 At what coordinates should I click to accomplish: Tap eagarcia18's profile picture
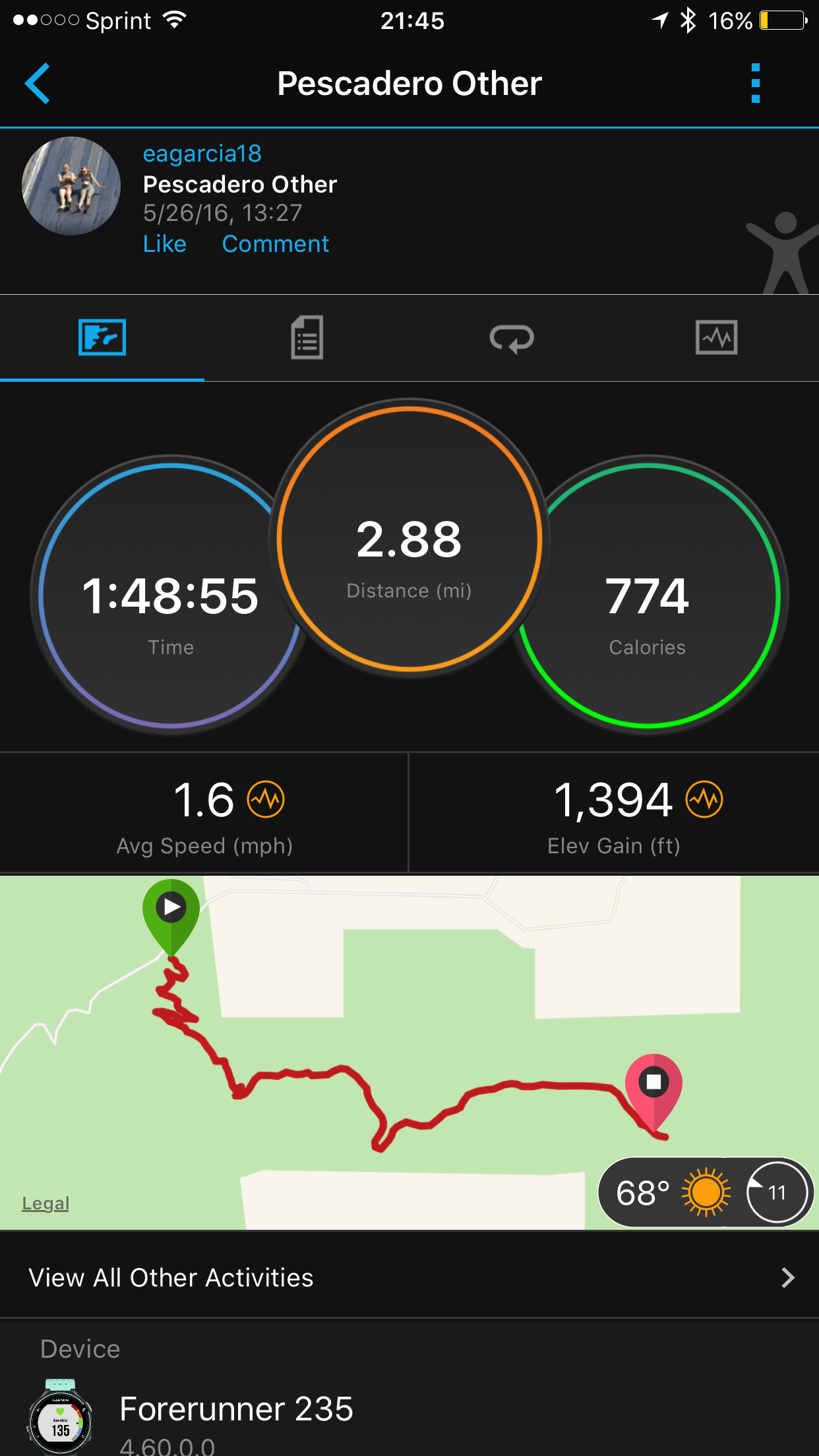pyautogui.click(x=71, y=186)
